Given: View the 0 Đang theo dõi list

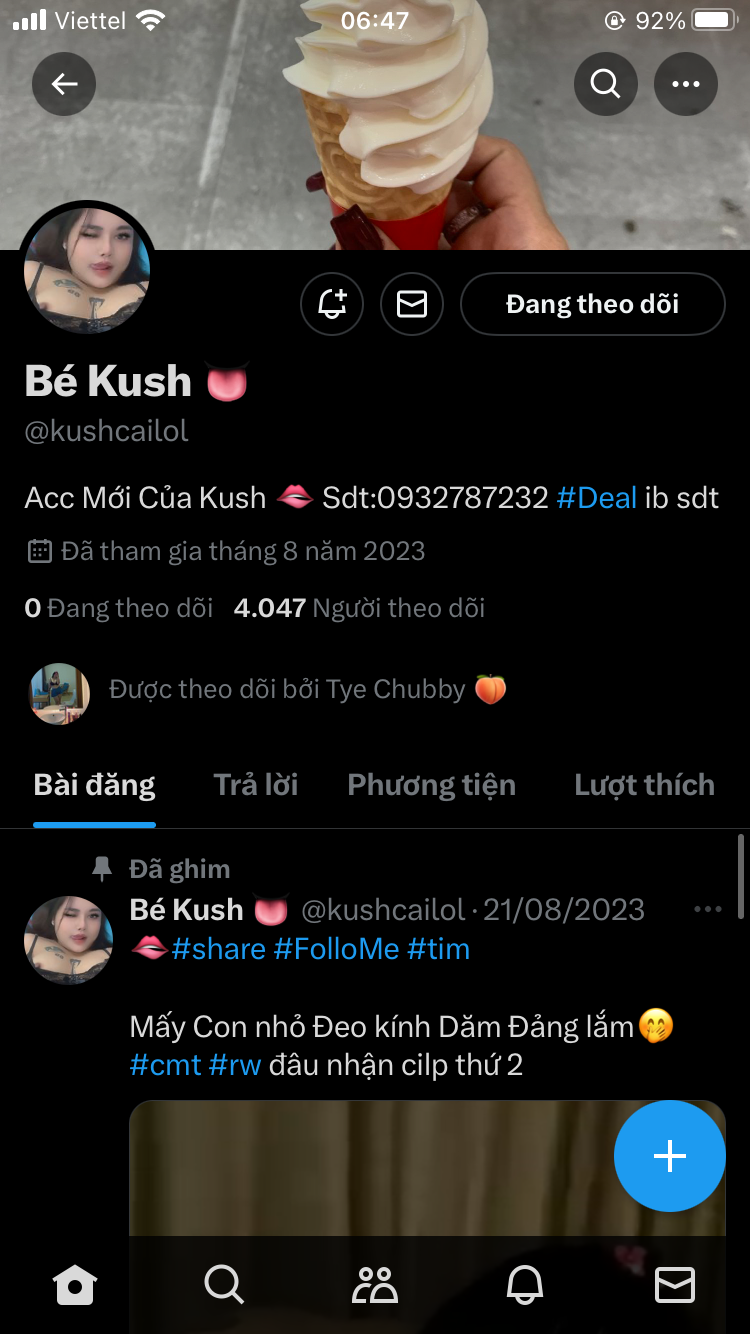Looking at the screenshot, I should (119, 607).
